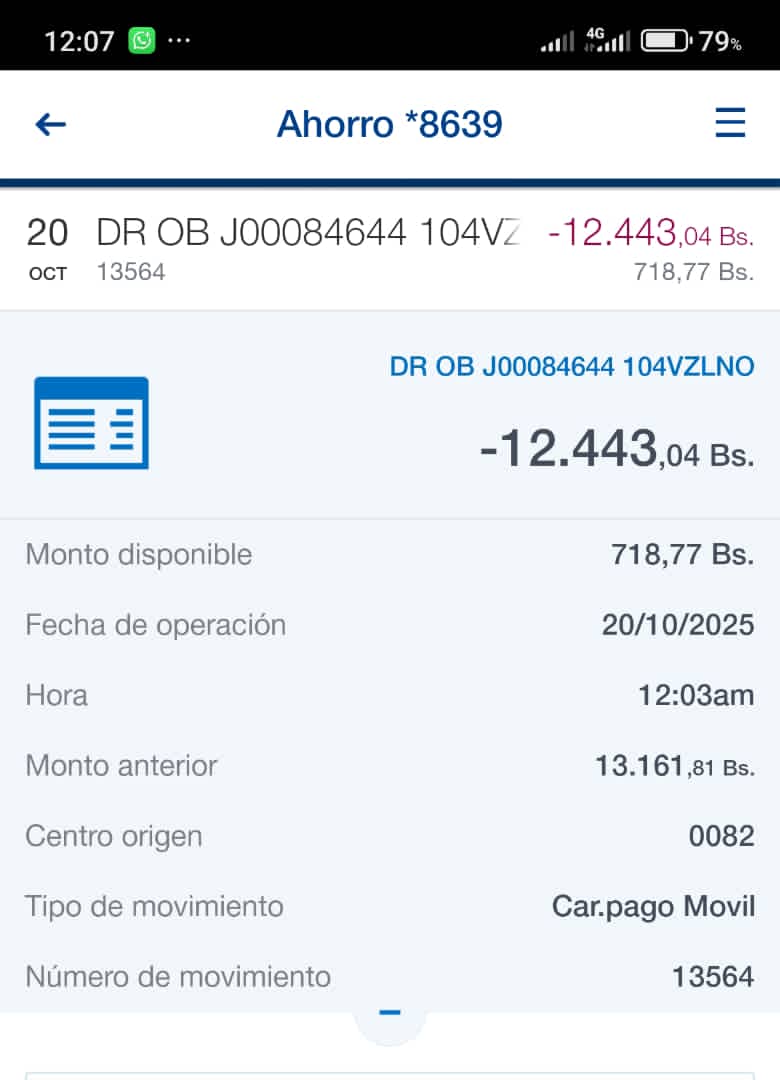Collapse the transaction details with the minus handle
780x1080 pixels.
pos(390,1014)
